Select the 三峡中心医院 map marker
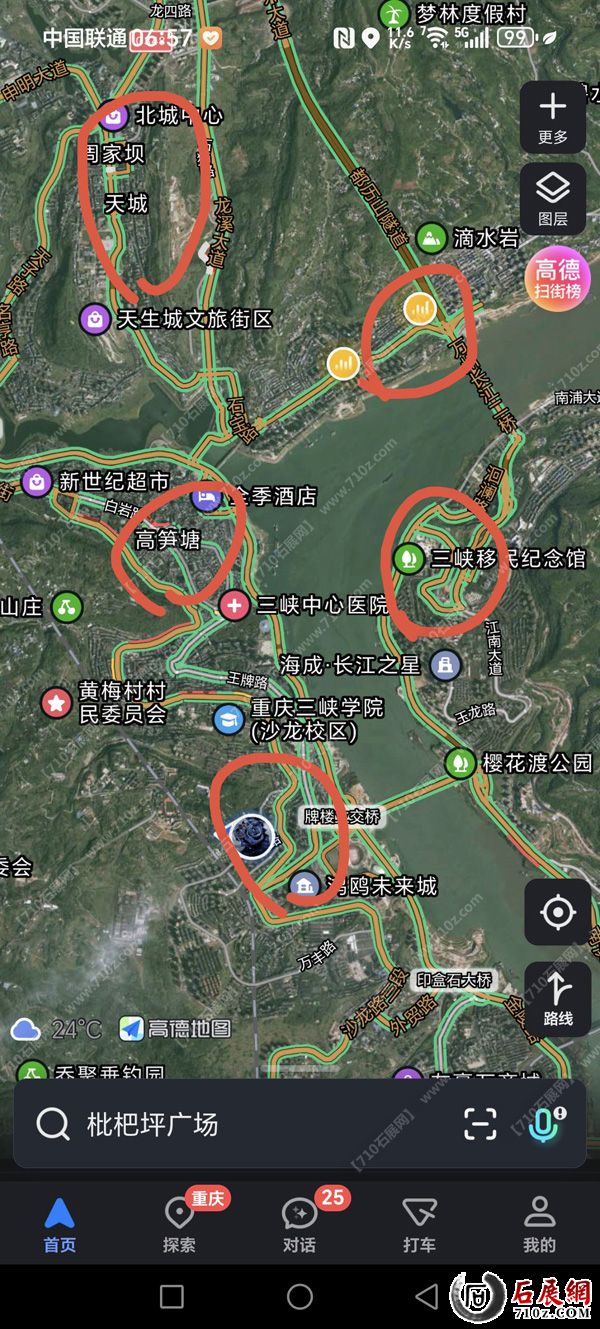 (x=235, y=605)
